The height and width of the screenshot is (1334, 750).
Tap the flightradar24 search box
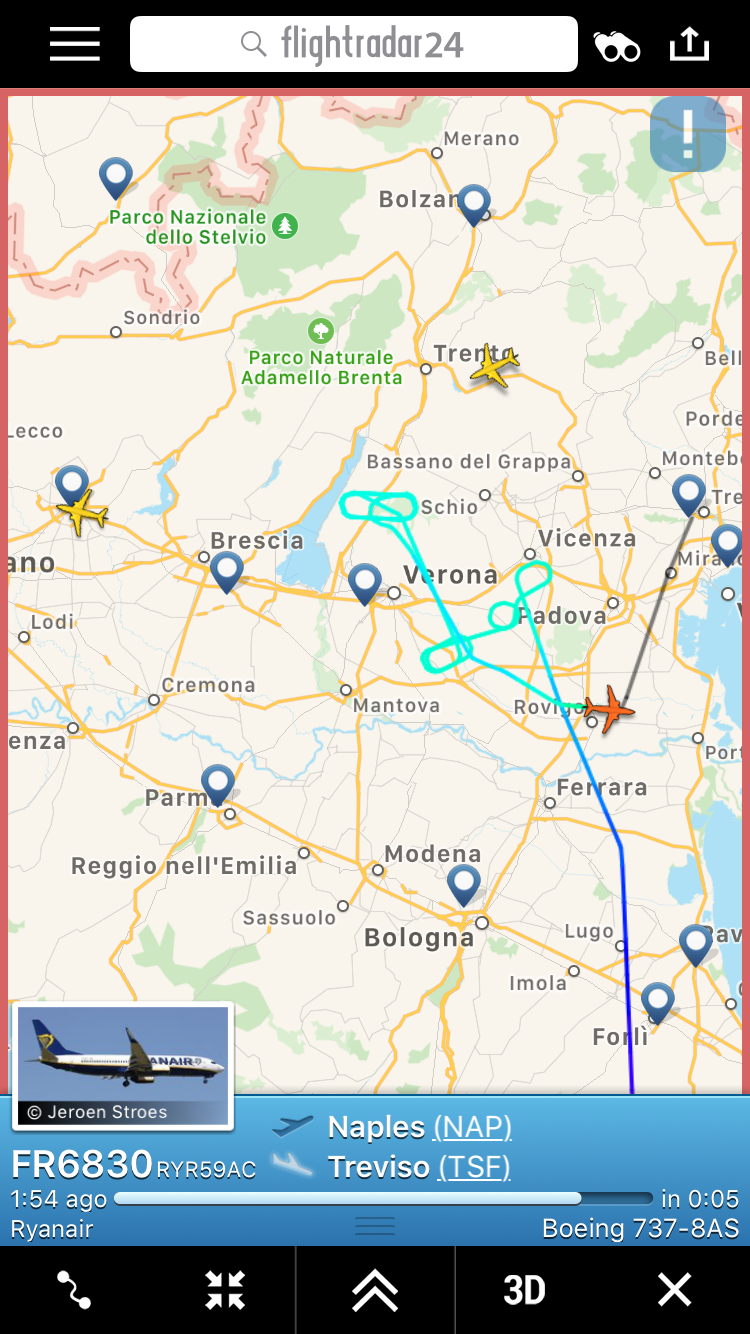tap(354, 44)
